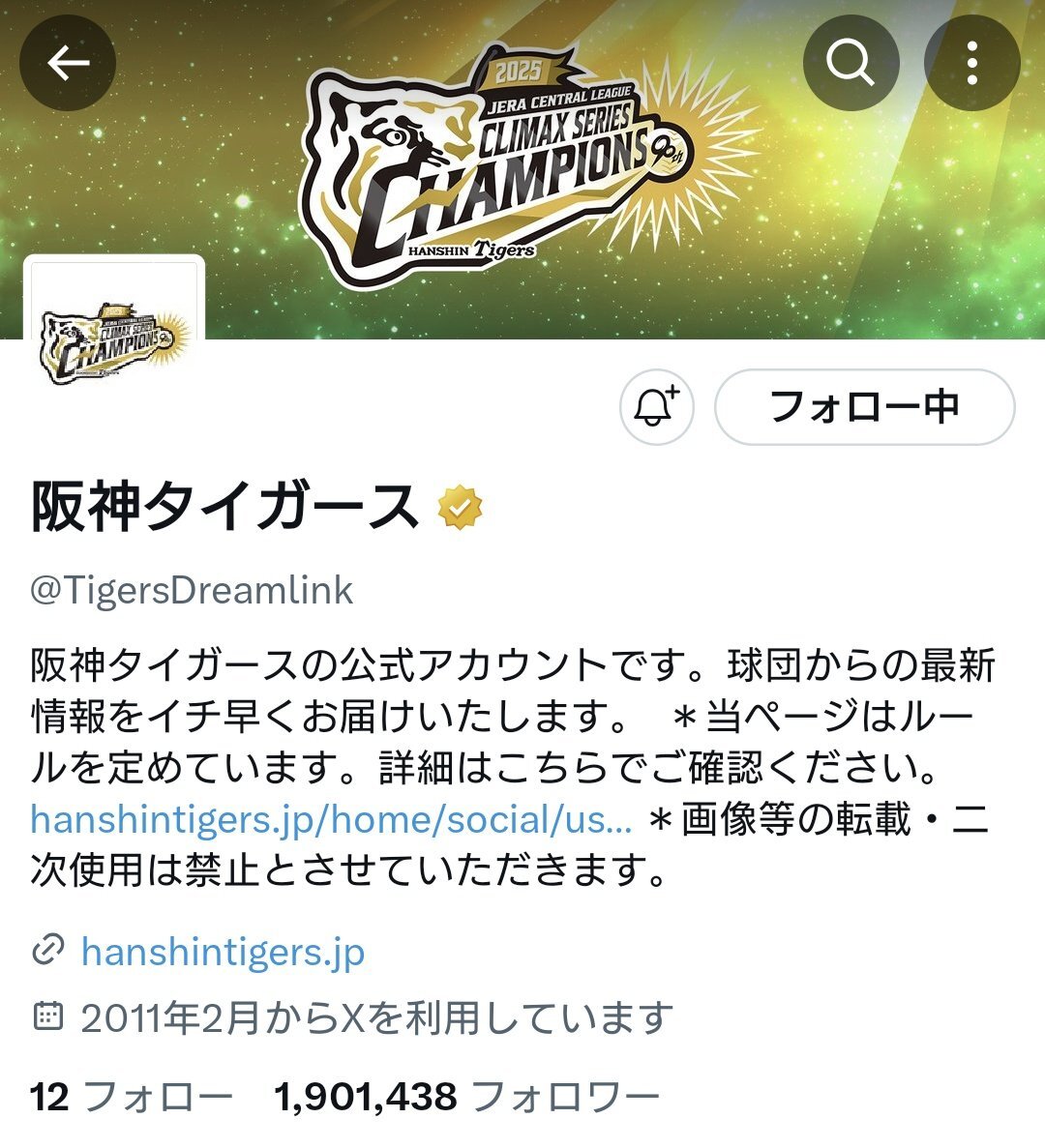Open search on this profile
This screenshot has width=1045, height=1148.
[851, 63]
